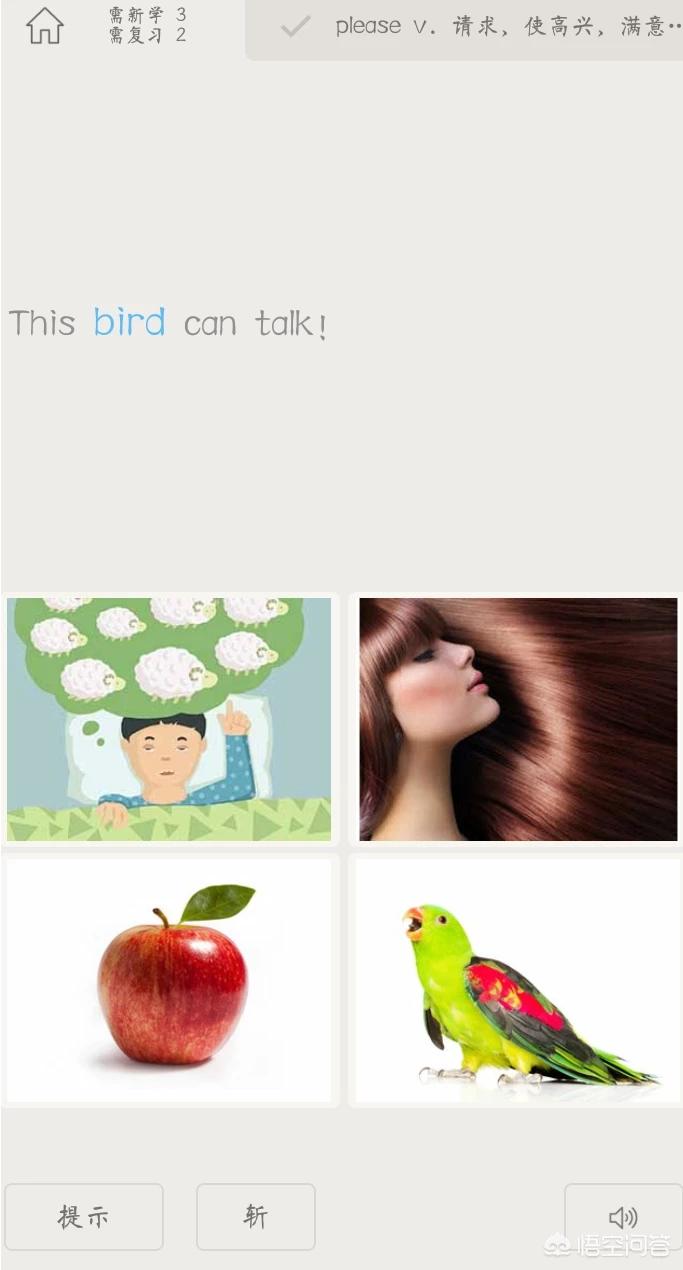Select the green parrot picture

[x=517, y=980]
